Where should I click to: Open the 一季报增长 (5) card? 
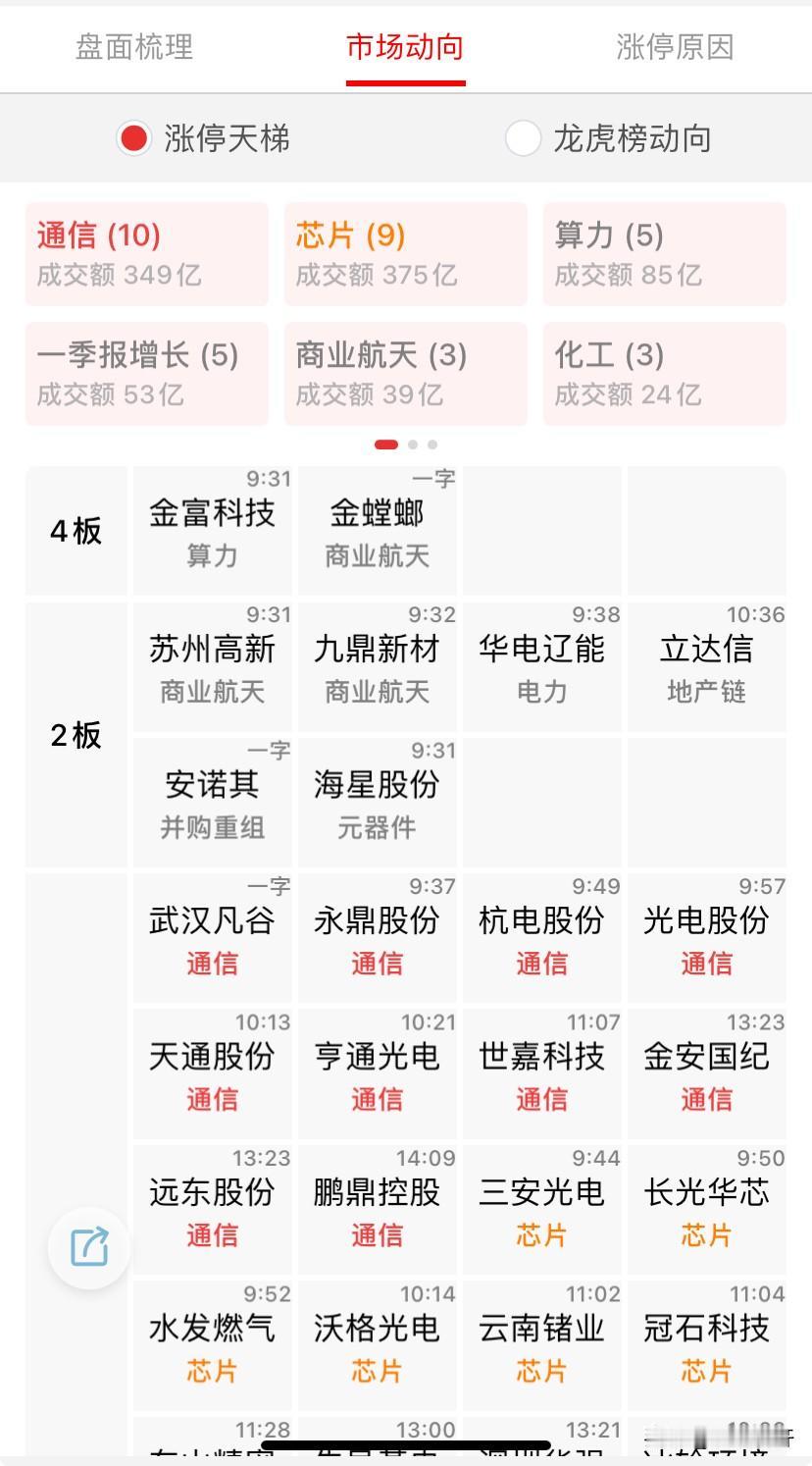click(146, 373)
